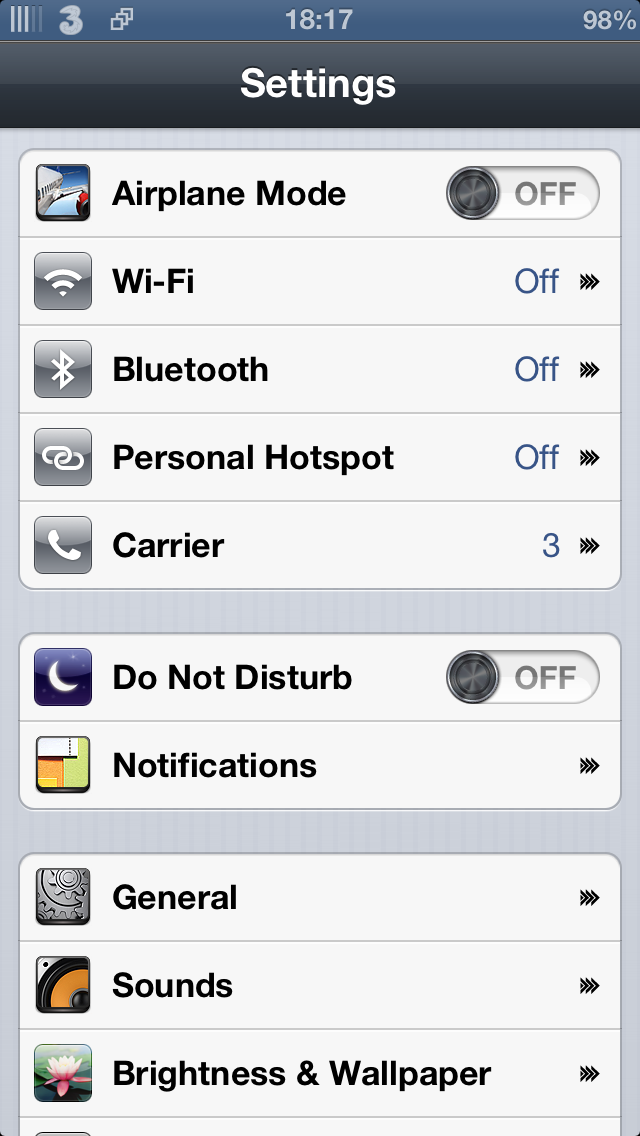Open Brightness & Wallpaper settings
The image size is (640, 1136).
(320, 1073)
